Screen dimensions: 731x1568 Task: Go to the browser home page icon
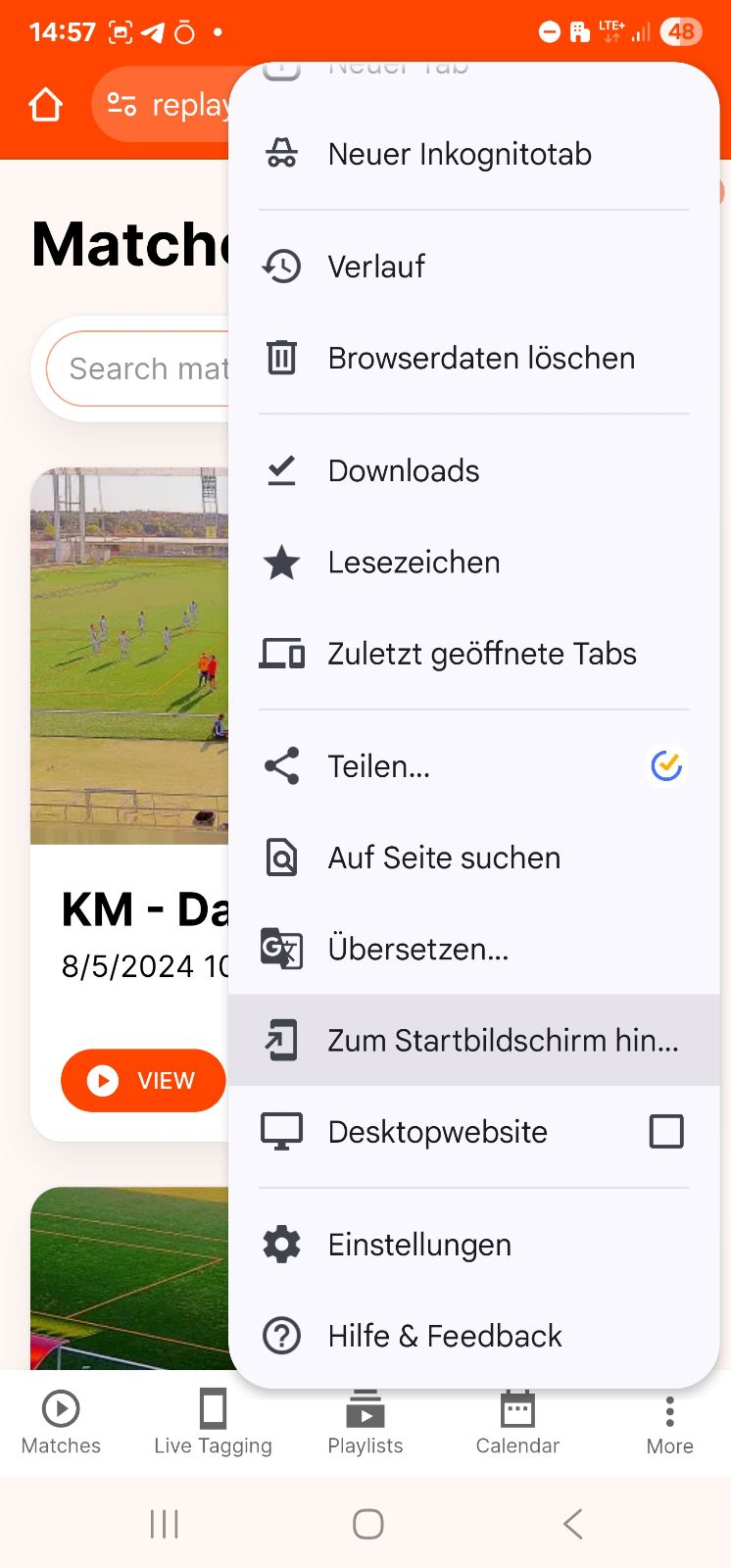(46, 105)
